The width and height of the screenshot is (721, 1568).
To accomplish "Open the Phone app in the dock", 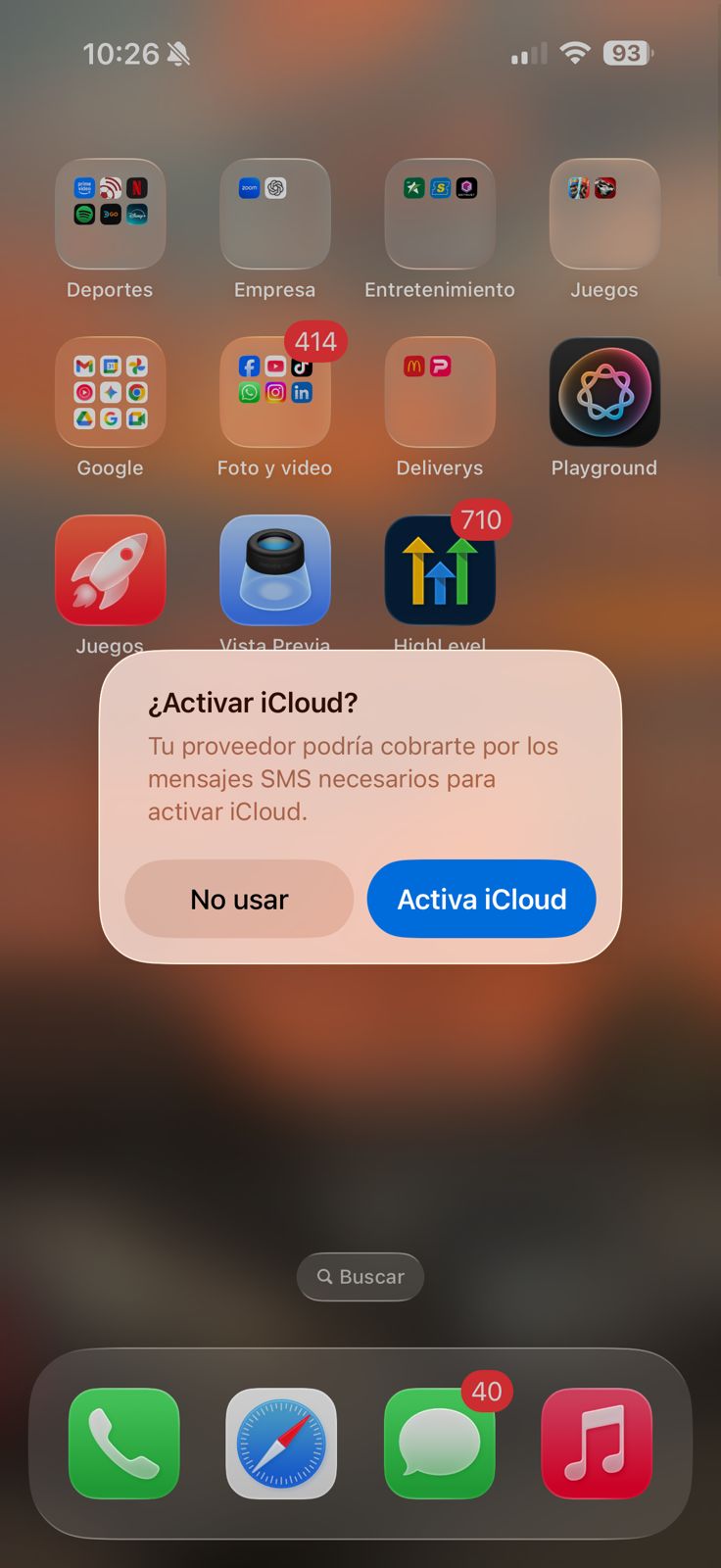I will point(124,1444).
